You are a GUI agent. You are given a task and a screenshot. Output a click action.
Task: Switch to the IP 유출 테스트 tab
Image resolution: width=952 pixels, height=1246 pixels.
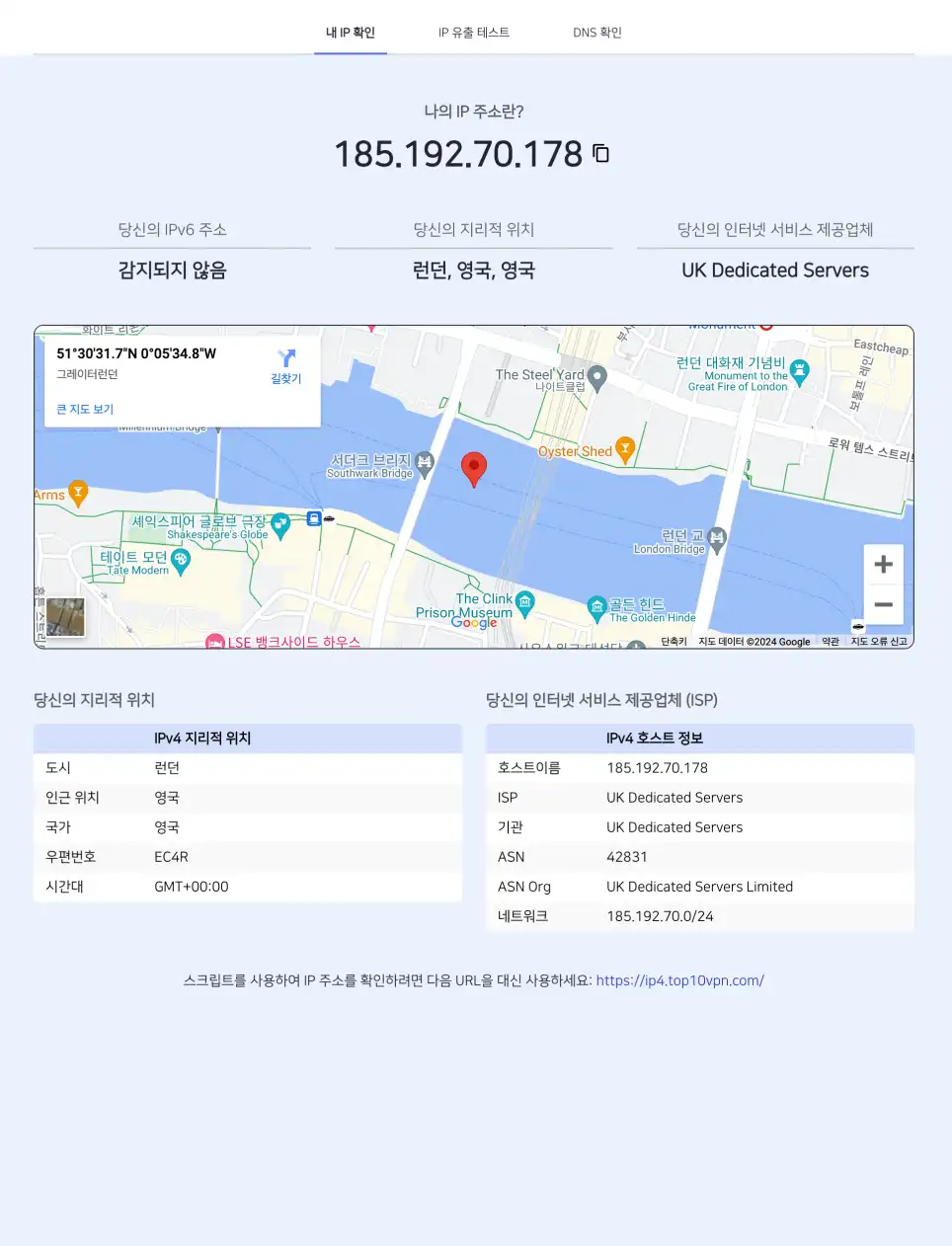(x=474, y=33)
